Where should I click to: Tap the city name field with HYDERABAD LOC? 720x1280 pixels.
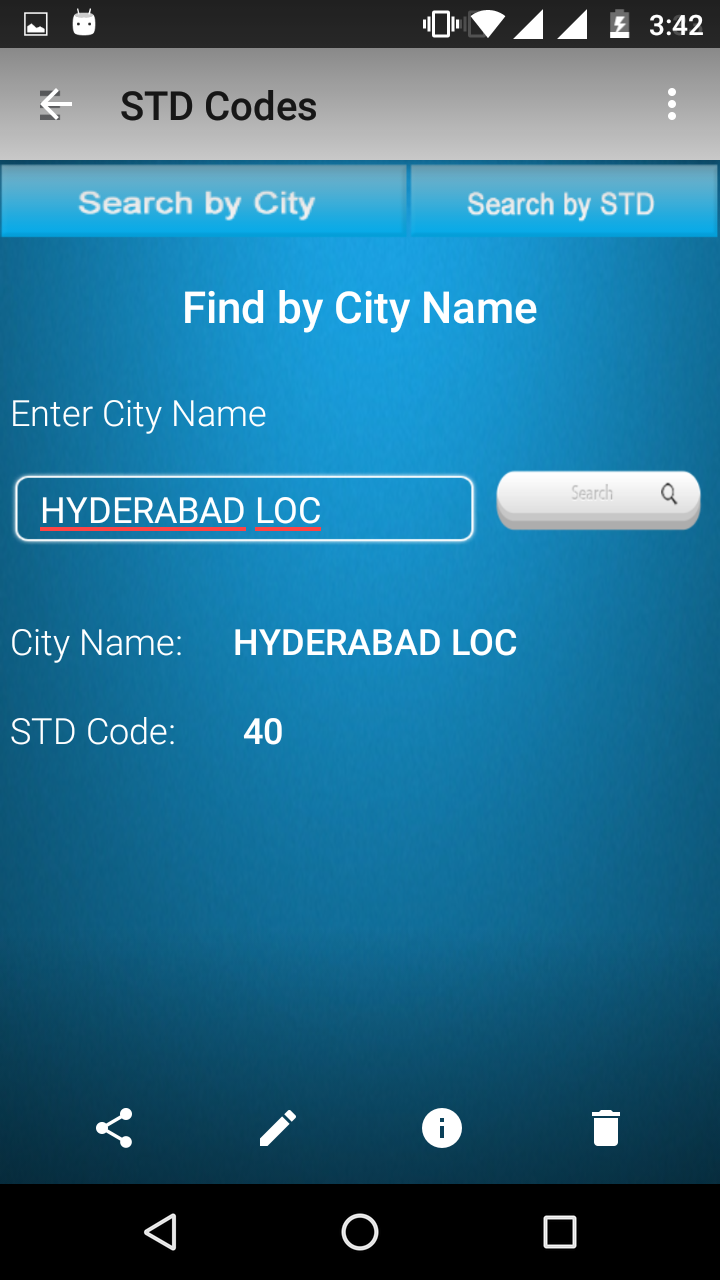(x=244, y=509)
